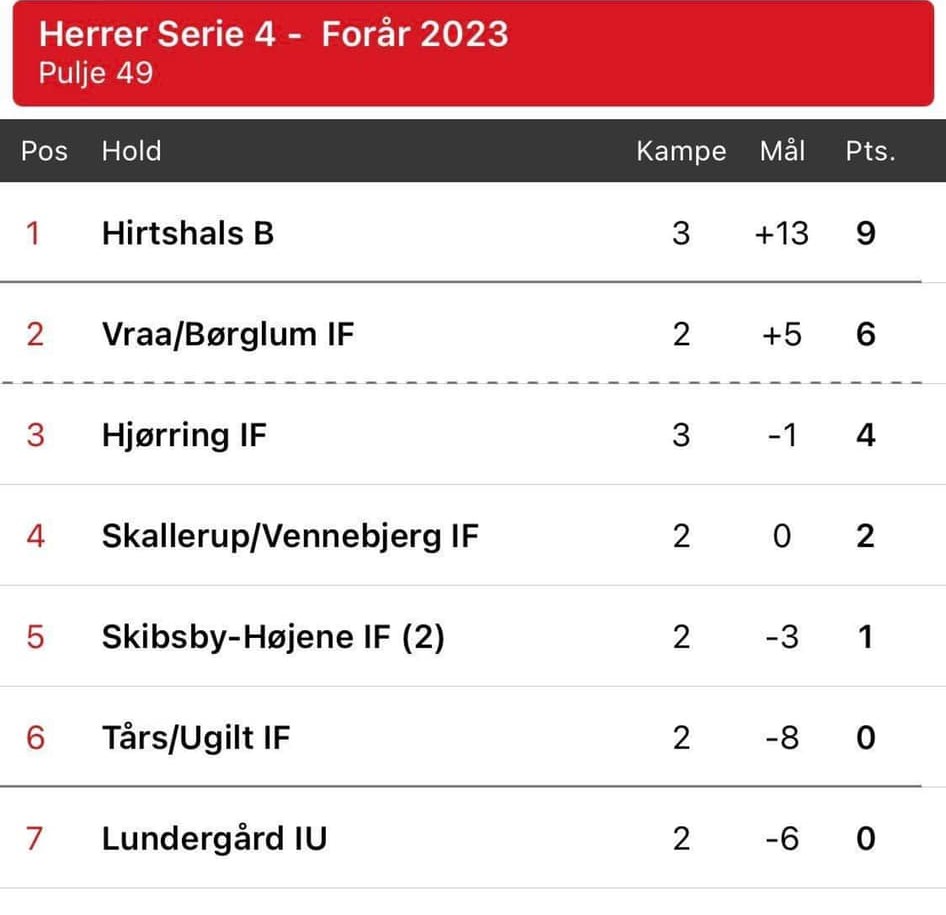This screenshot has width=946, height=915.
Task: Tap the Skibsby-Højene IF (2) row
Action: [273, 637]
